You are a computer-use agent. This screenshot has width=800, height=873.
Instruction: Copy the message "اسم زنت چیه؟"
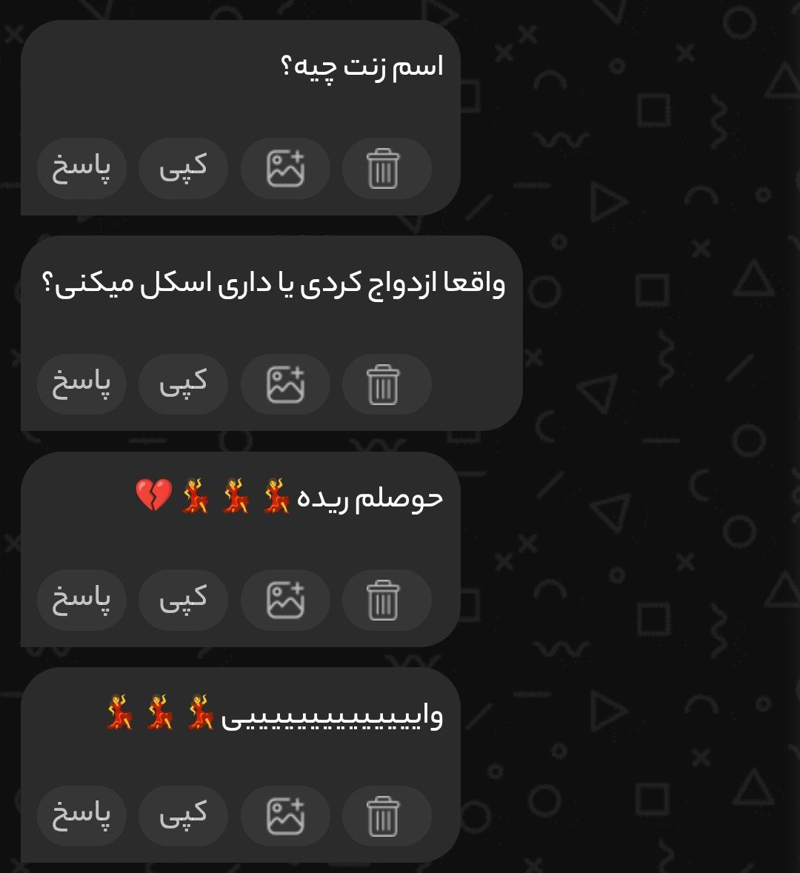184,168
